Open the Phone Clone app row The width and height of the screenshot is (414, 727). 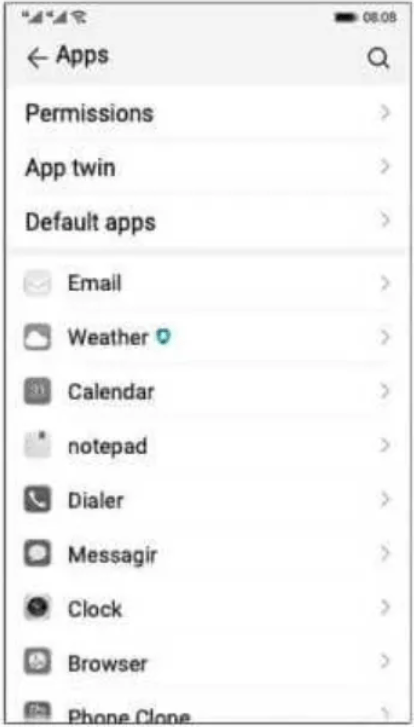coord(207,707)
